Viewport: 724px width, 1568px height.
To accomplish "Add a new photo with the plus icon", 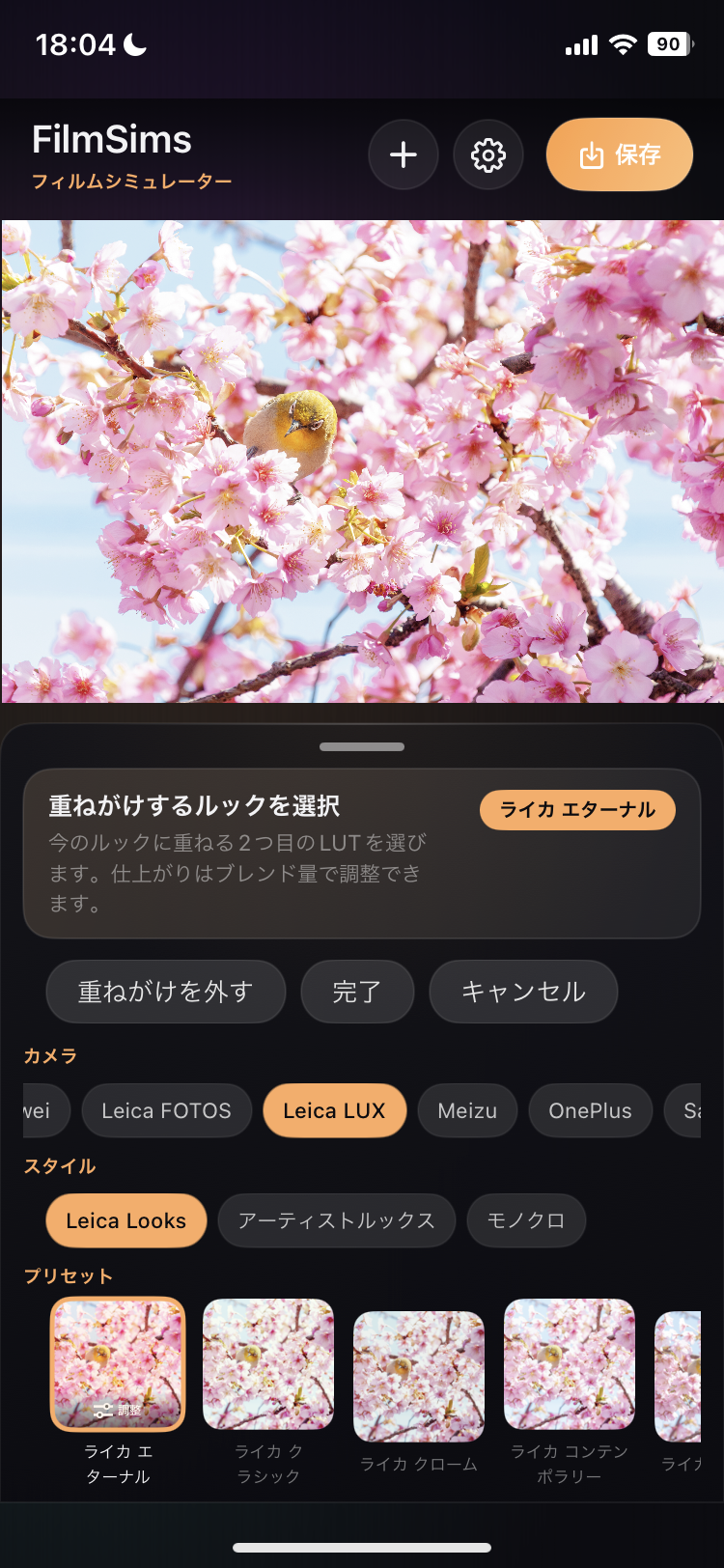I will [x=404, y=154].
